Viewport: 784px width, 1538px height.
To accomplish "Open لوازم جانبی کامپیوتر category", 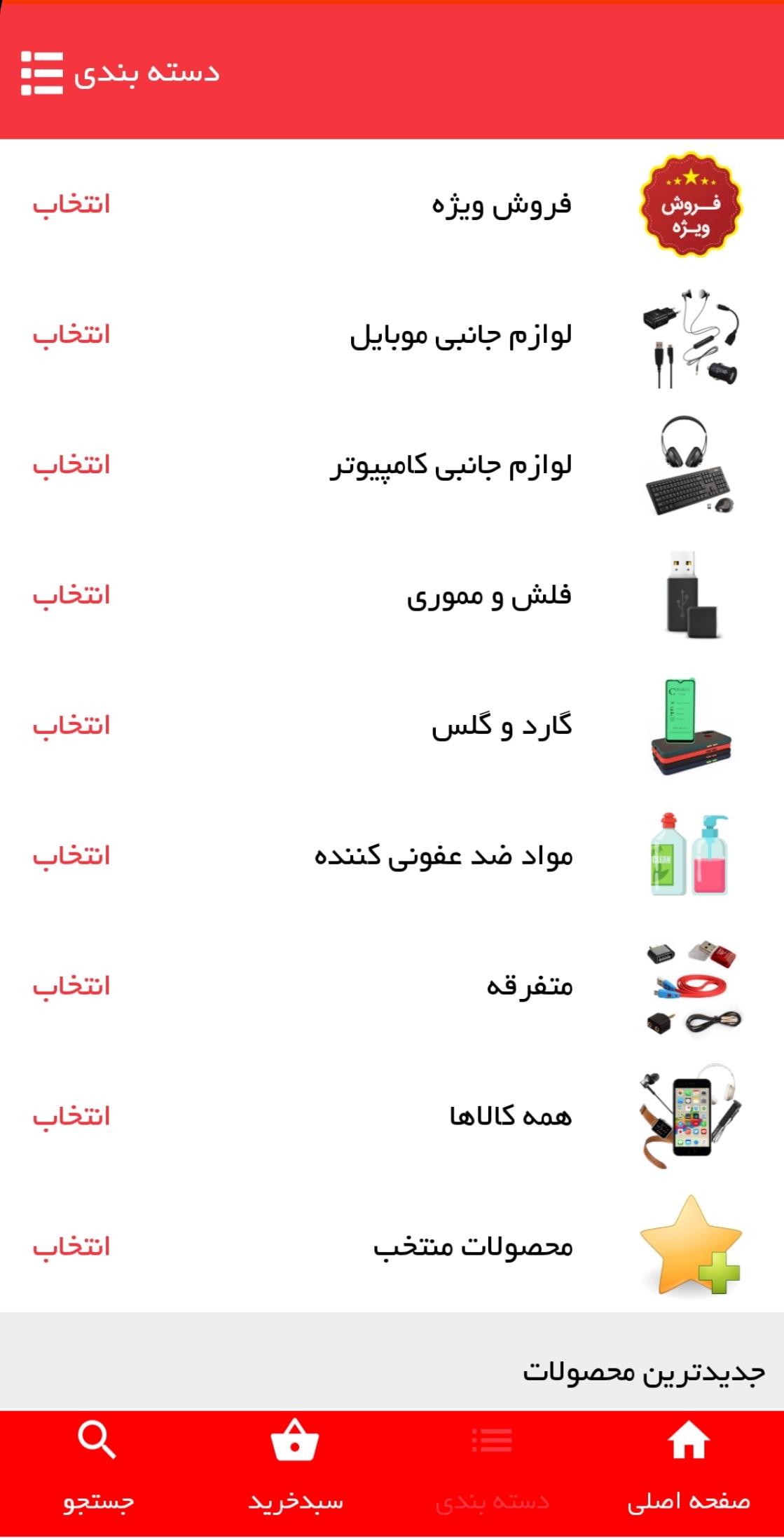I will (72, 465).
